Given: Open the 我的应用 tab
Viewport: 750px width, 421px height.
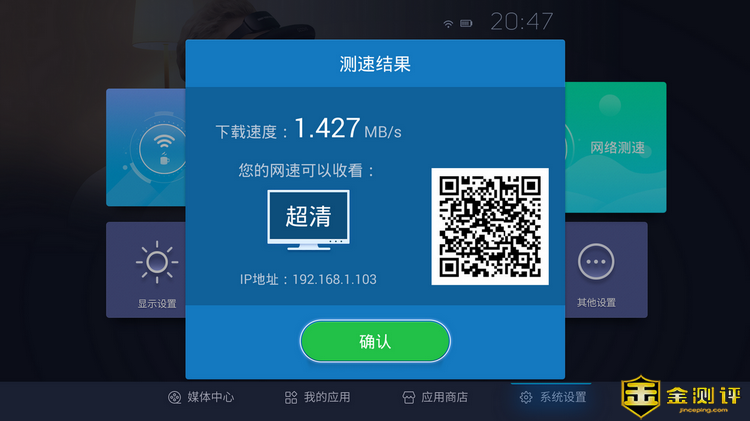Looking at the screenshot, I should click(318, 397).
